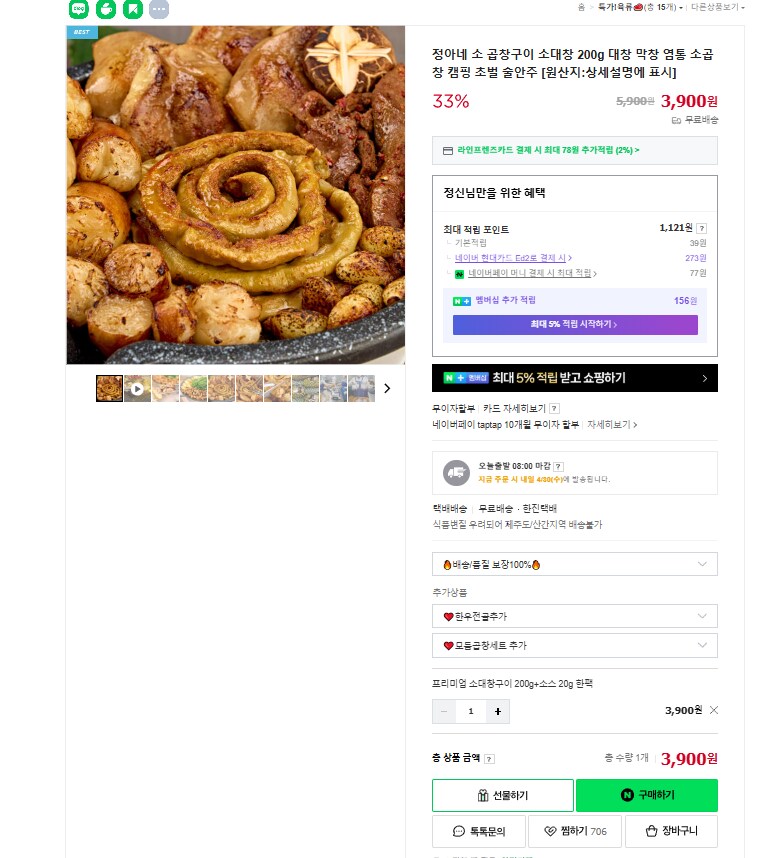Expand the 배송/품질 보장100% section
This screenshot has width=759, height=858.
tap(575, 563)
